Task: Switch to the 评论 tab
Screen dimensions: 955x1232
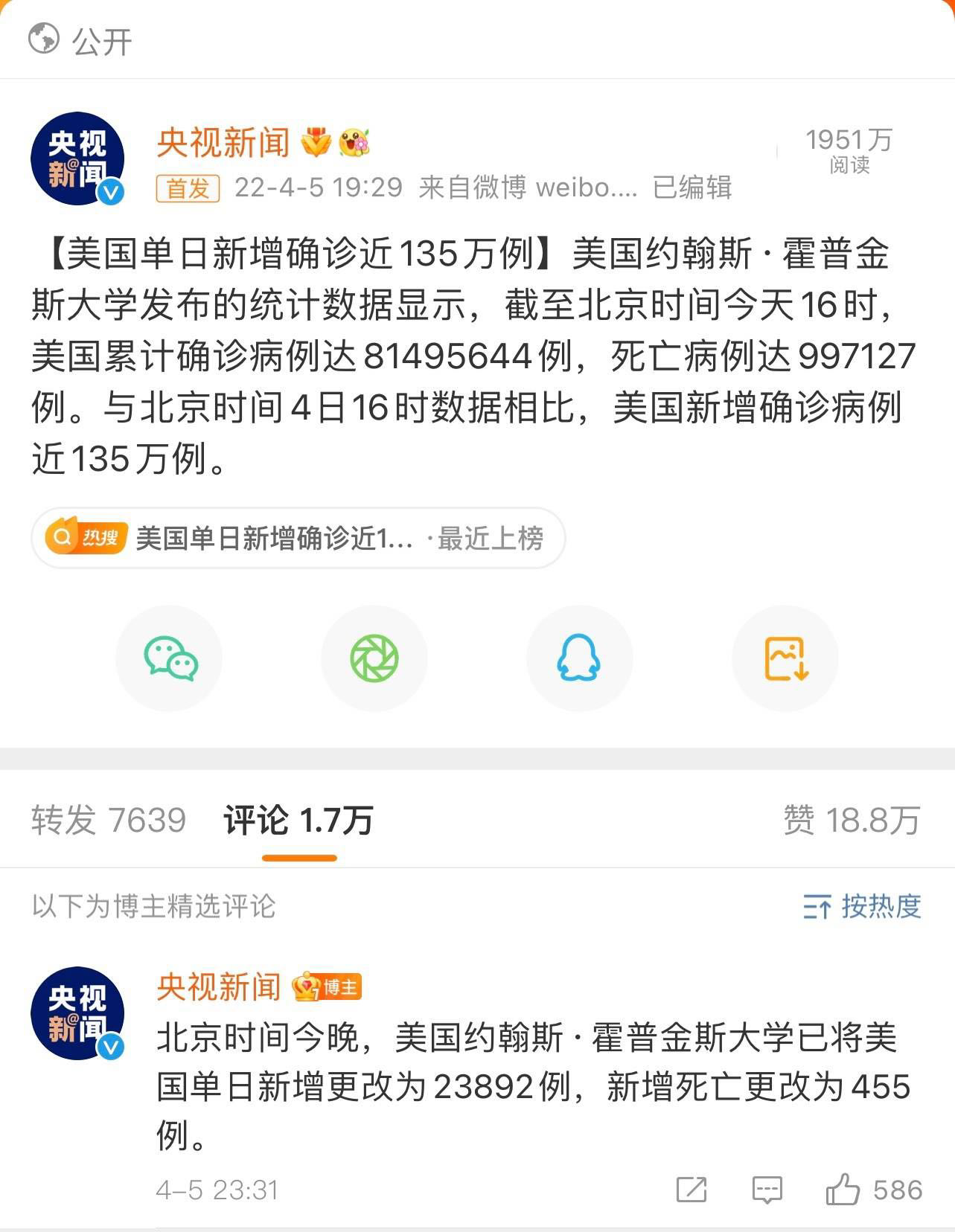Action: point(298,820)
